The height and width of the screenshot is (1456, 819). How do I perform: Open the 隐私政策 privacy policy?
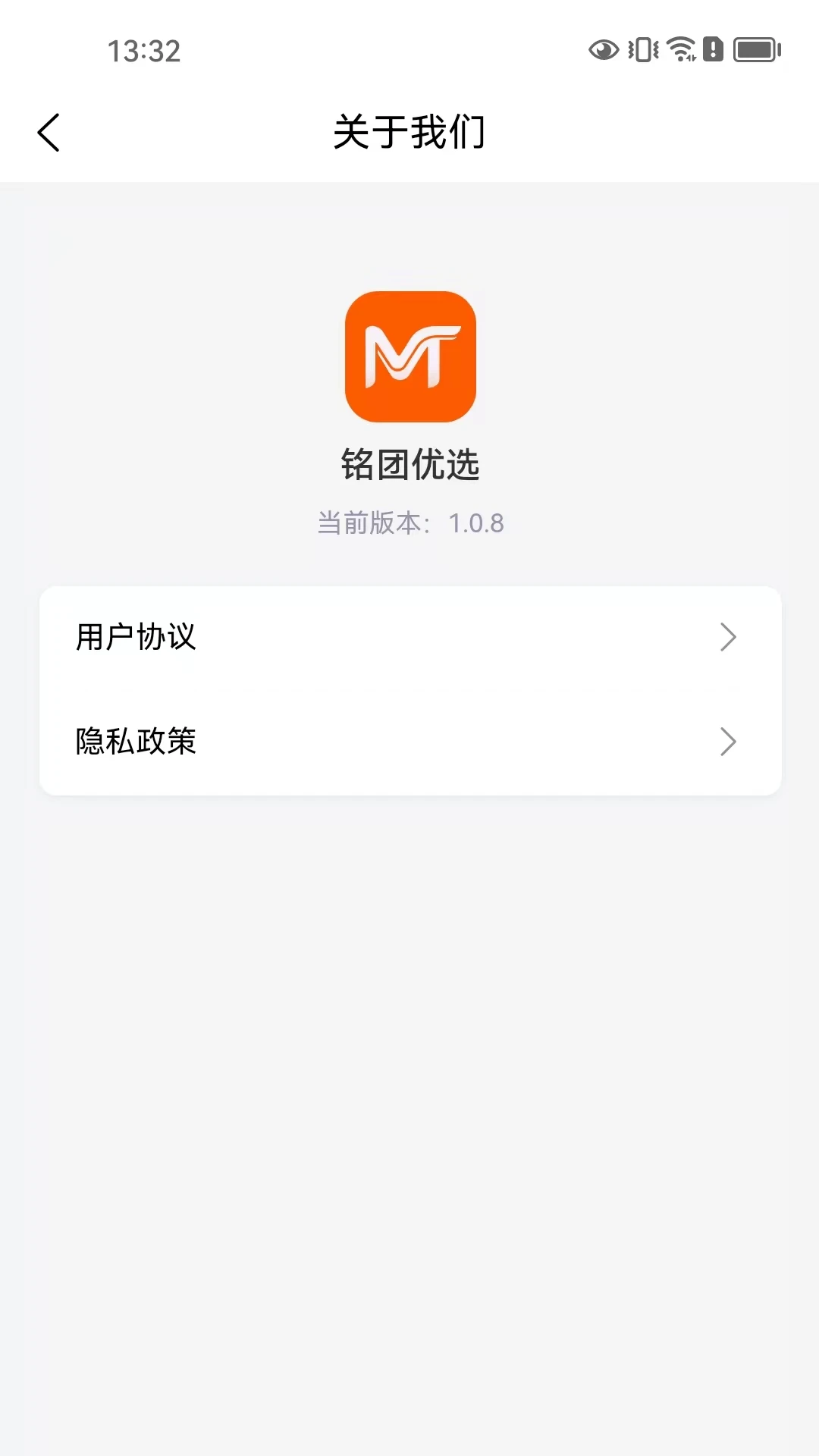pos(135,742)
